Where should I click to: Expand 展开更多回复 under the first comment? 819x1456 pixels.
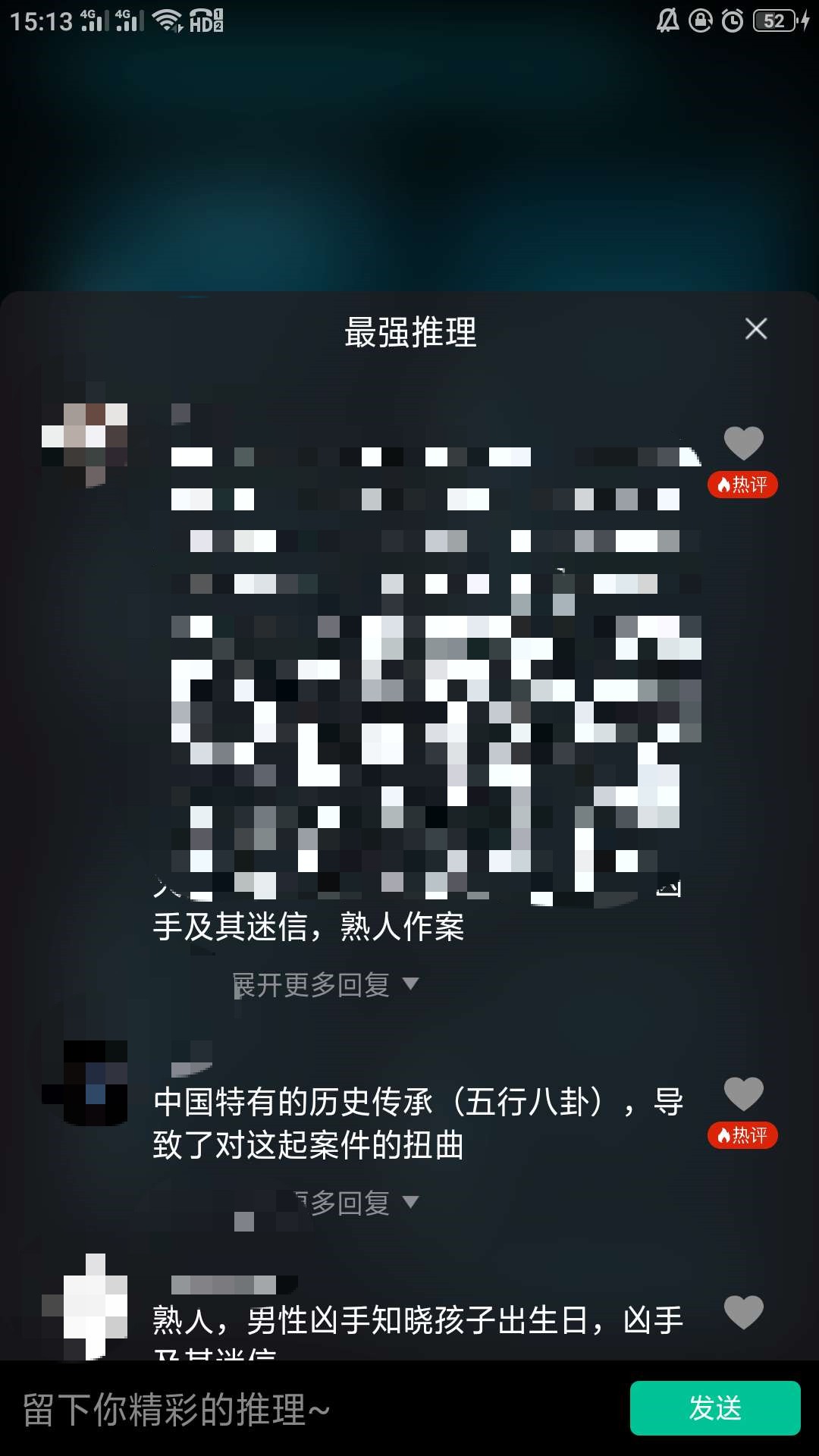pos(325,985)
